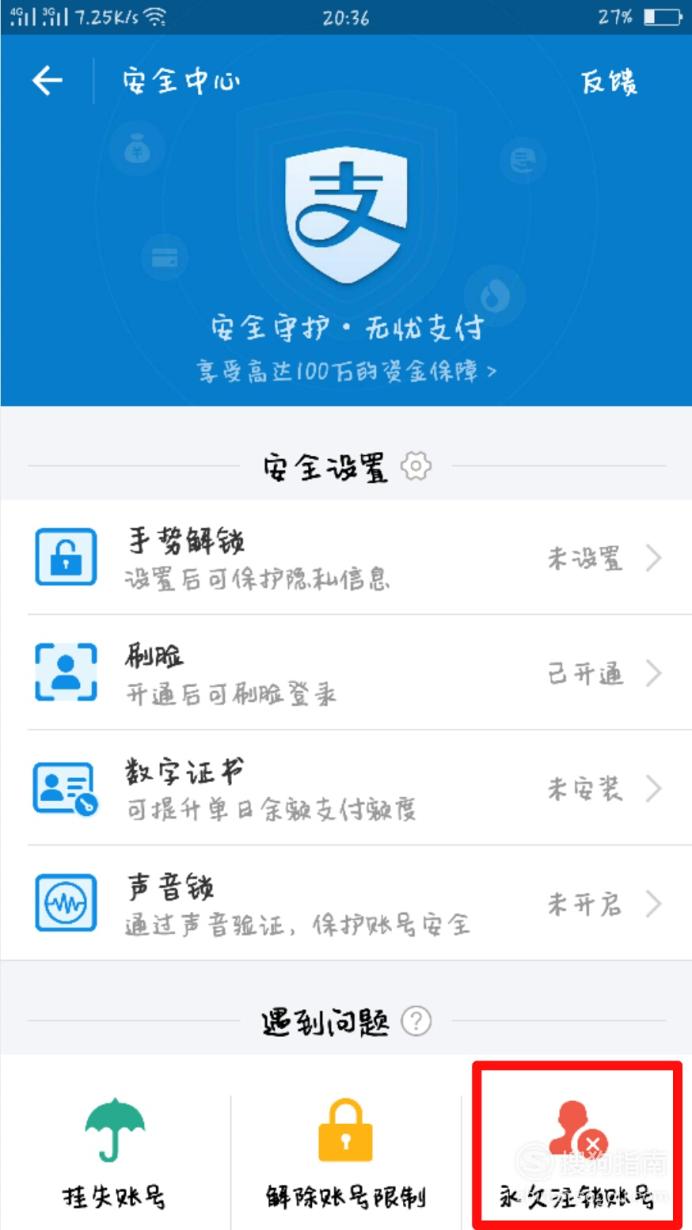Image resolution: width=692 pixels, height=1230 pixels.
Task: Tap the help icon beside 遇到问题
Action: click(416, 1022)
